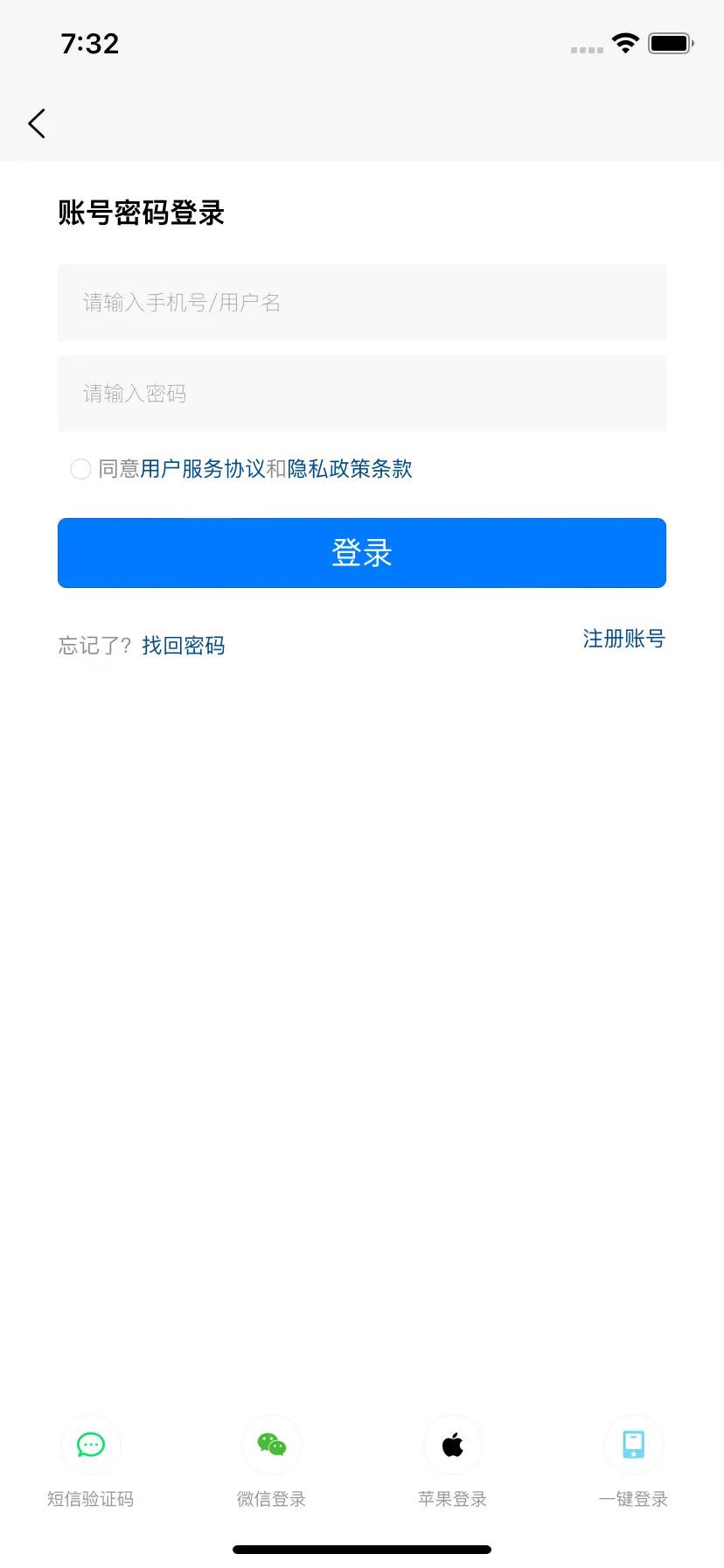
Task: Open 找回密码 to recover password
Action: [x=184, y=646]
